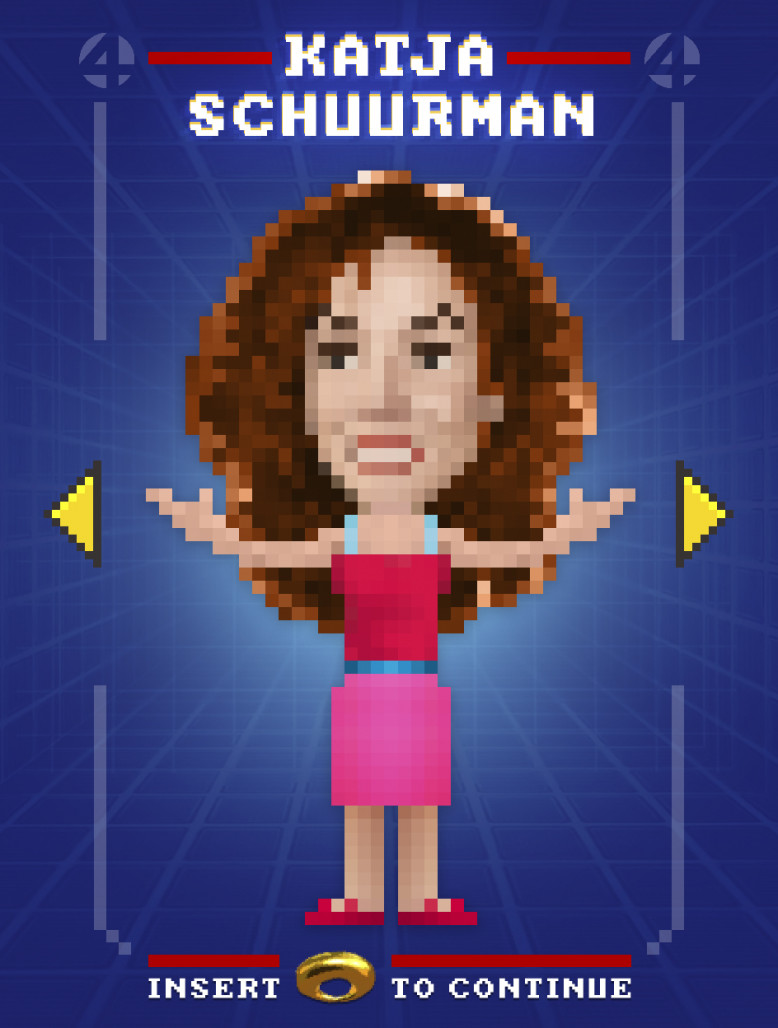Select the next character with the right arrow
The width and height of the screenshot is (778, 1028).
click(x=701, y=514)
